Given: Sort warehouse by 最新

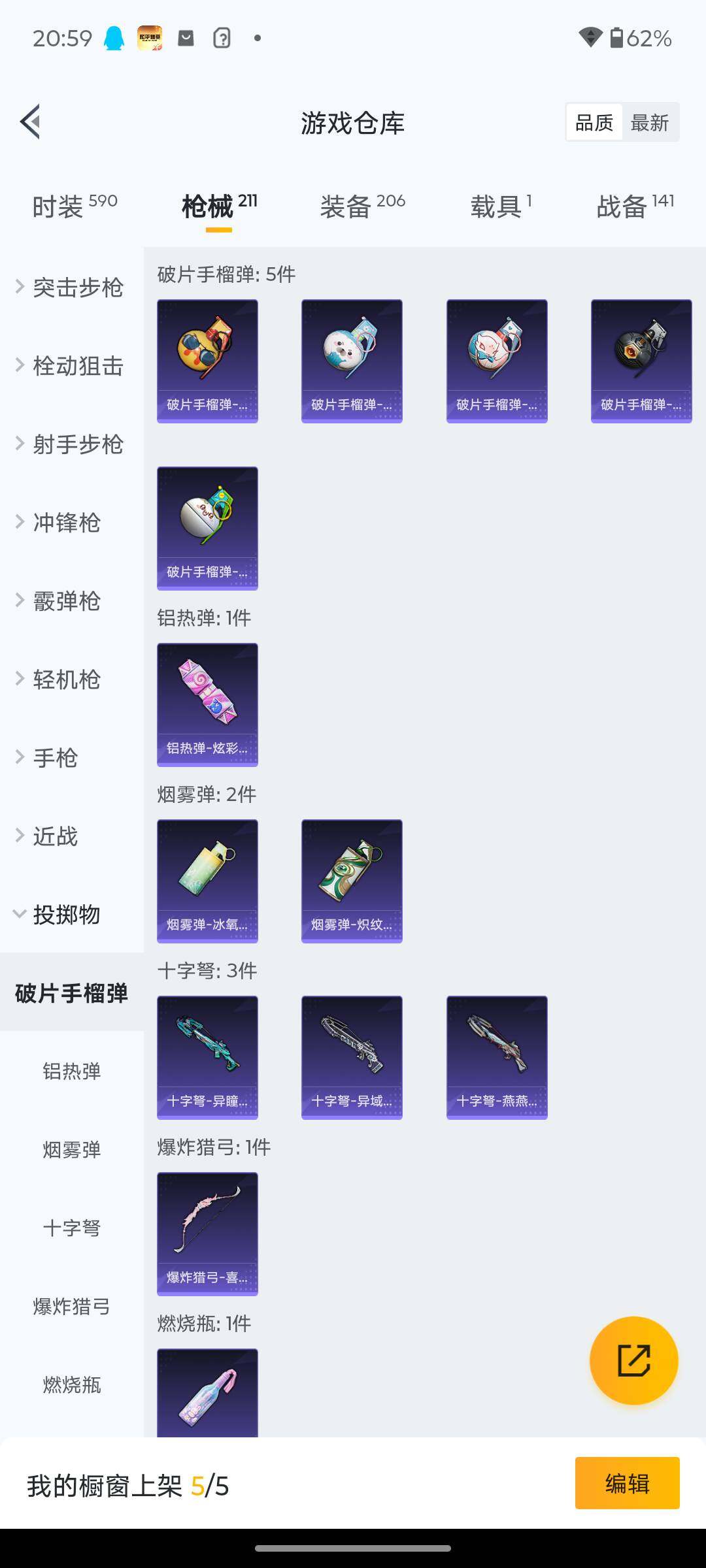Looking at the screenshot, I should click(650, 123).
